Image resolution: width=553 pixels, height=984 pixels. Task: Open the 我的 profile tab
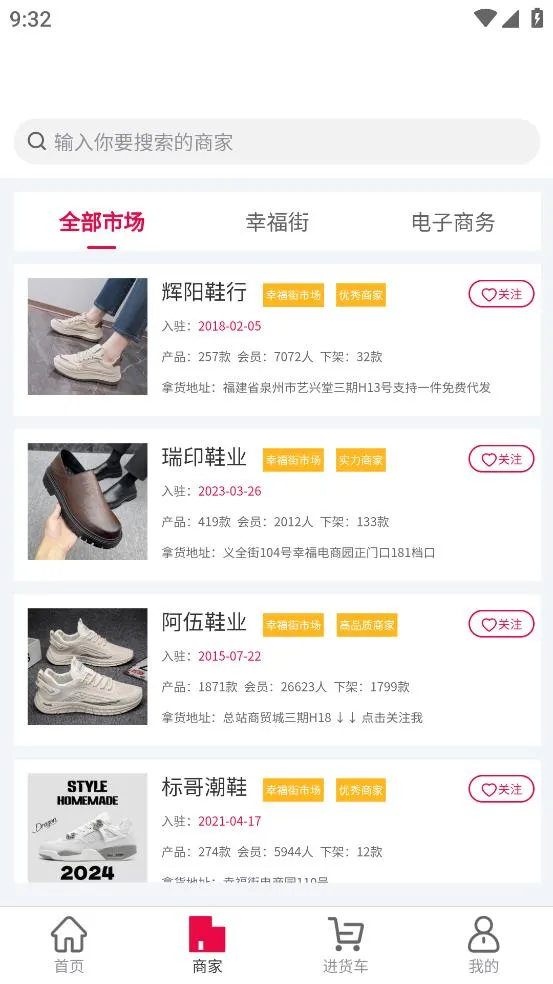[x=483, y=945]
